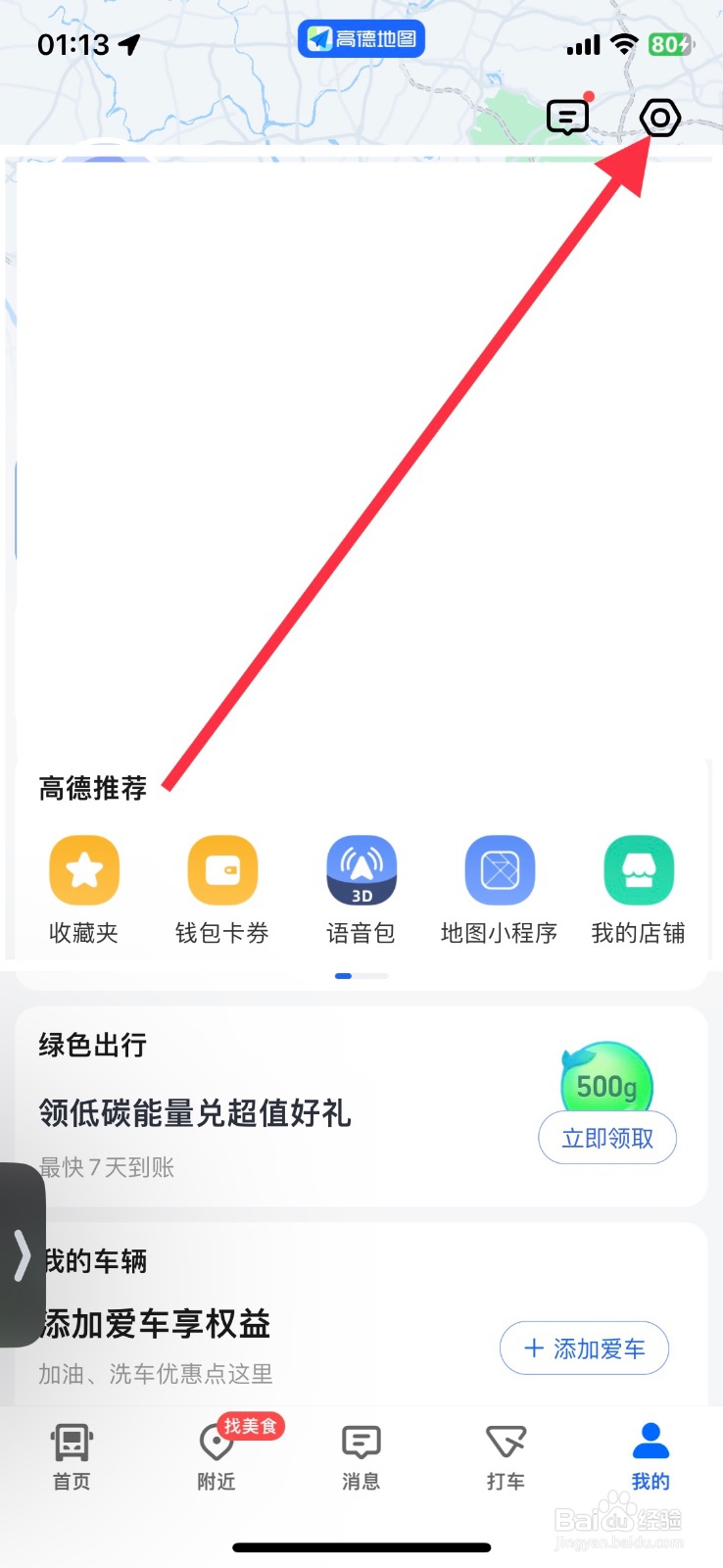Screen dimensions: 723x1568
Task: Tap the battery indicator showing 80
Action: (672, 44)
